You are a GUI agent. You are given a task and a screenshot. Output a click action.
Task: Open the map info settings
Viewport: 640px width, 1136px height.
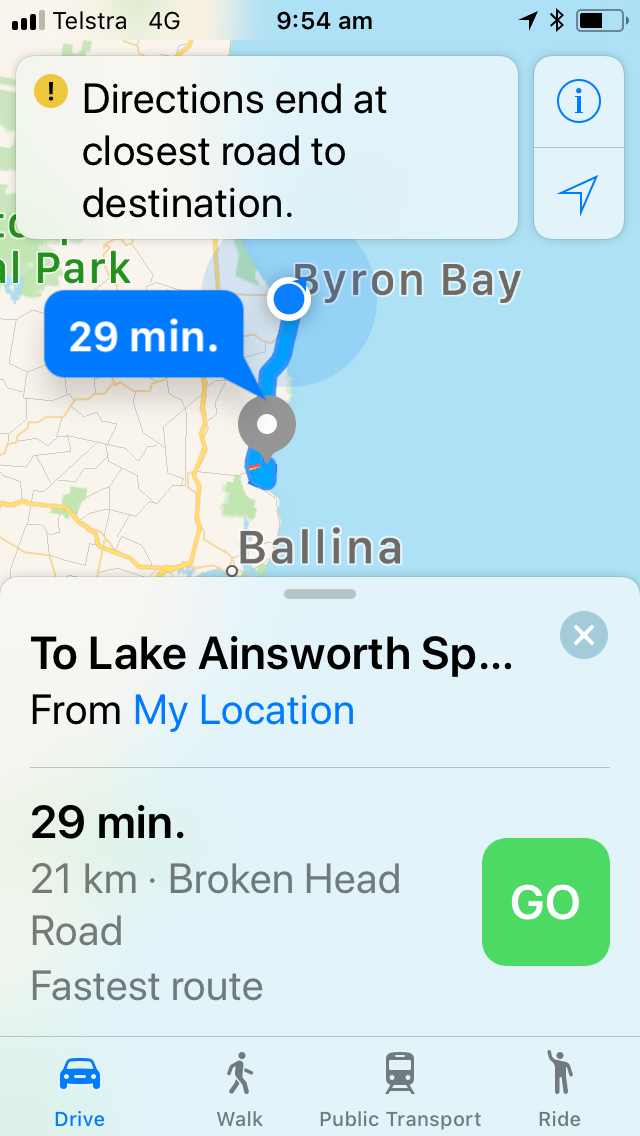coord(578,102)
